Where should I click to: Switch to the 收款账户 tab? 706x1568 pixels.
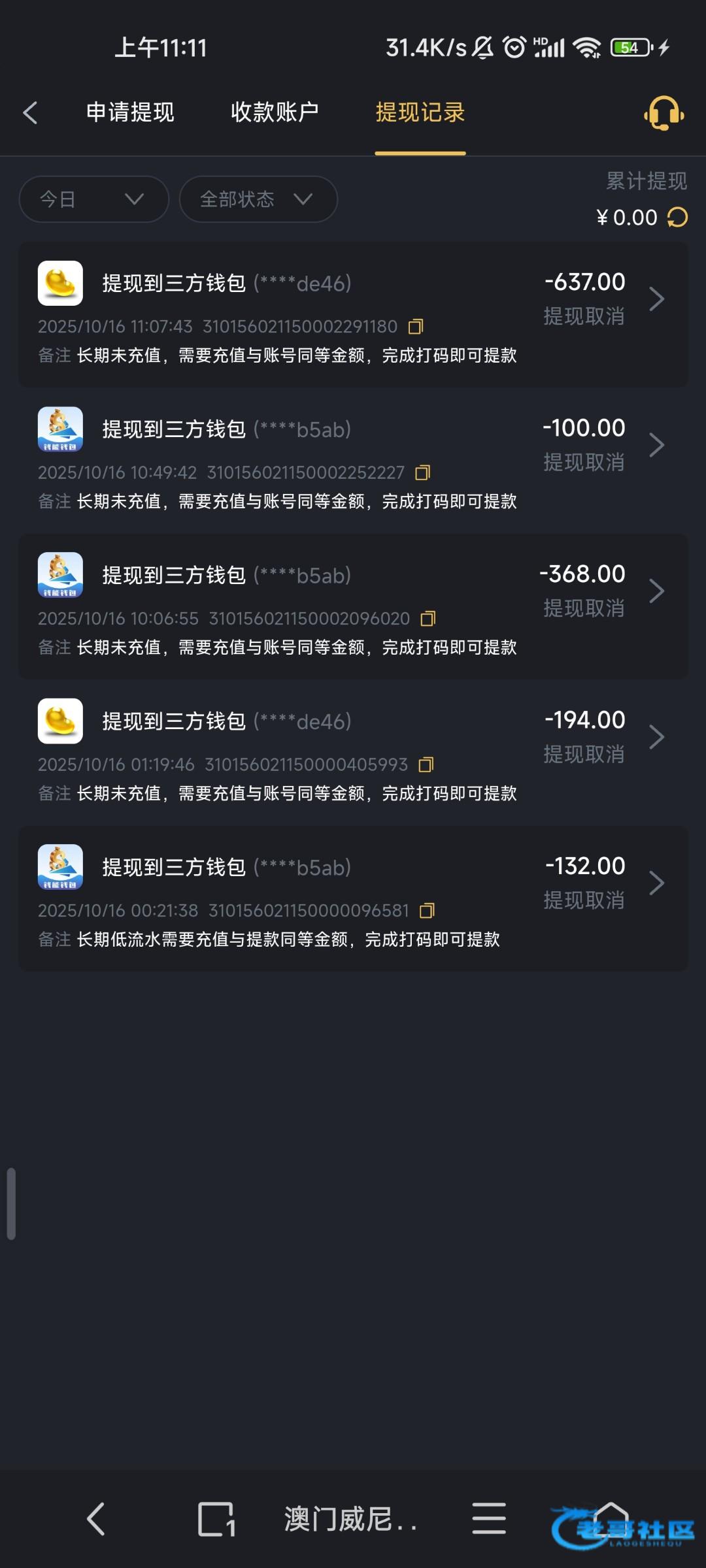point(275,112)
